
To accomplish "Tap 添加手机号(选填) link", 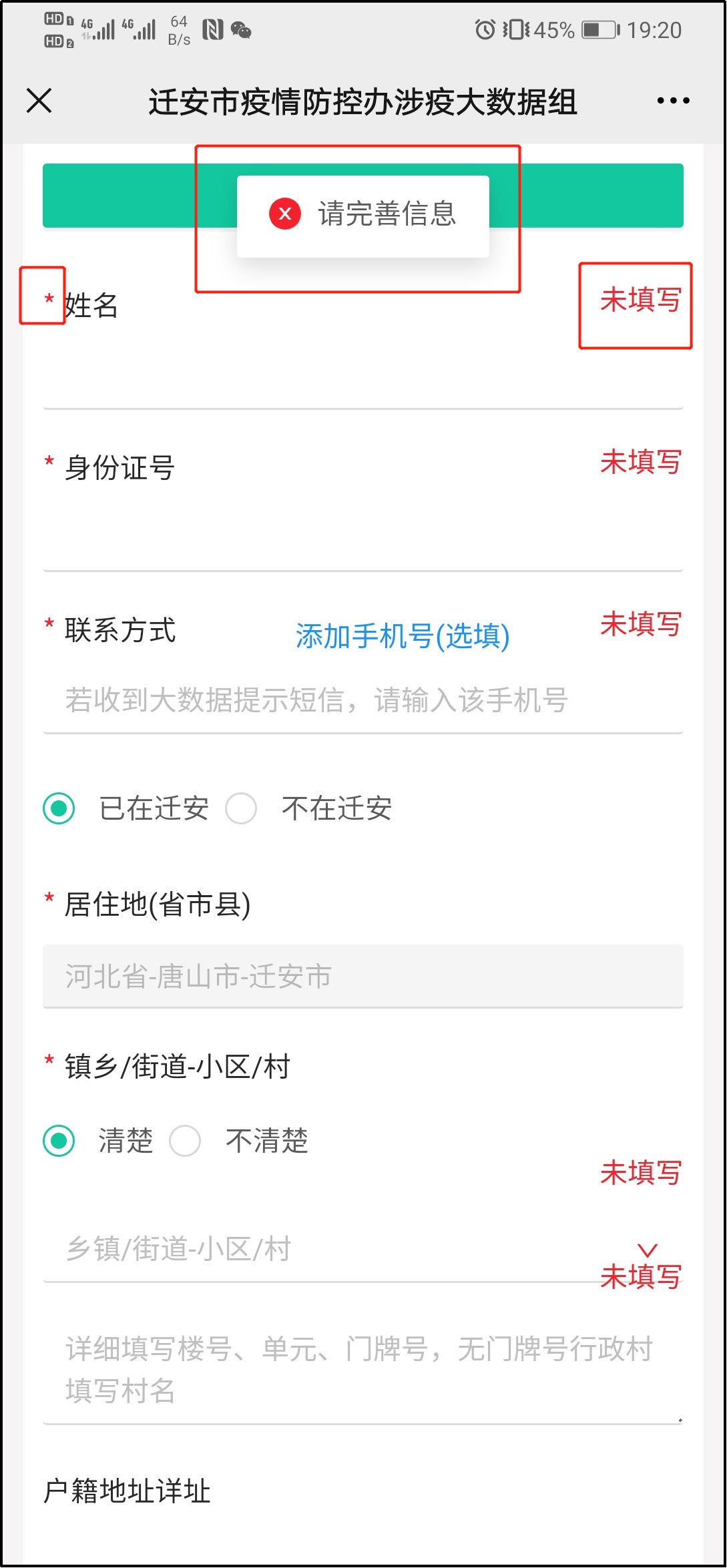I will pyautogui.click(x=402, y=636).
